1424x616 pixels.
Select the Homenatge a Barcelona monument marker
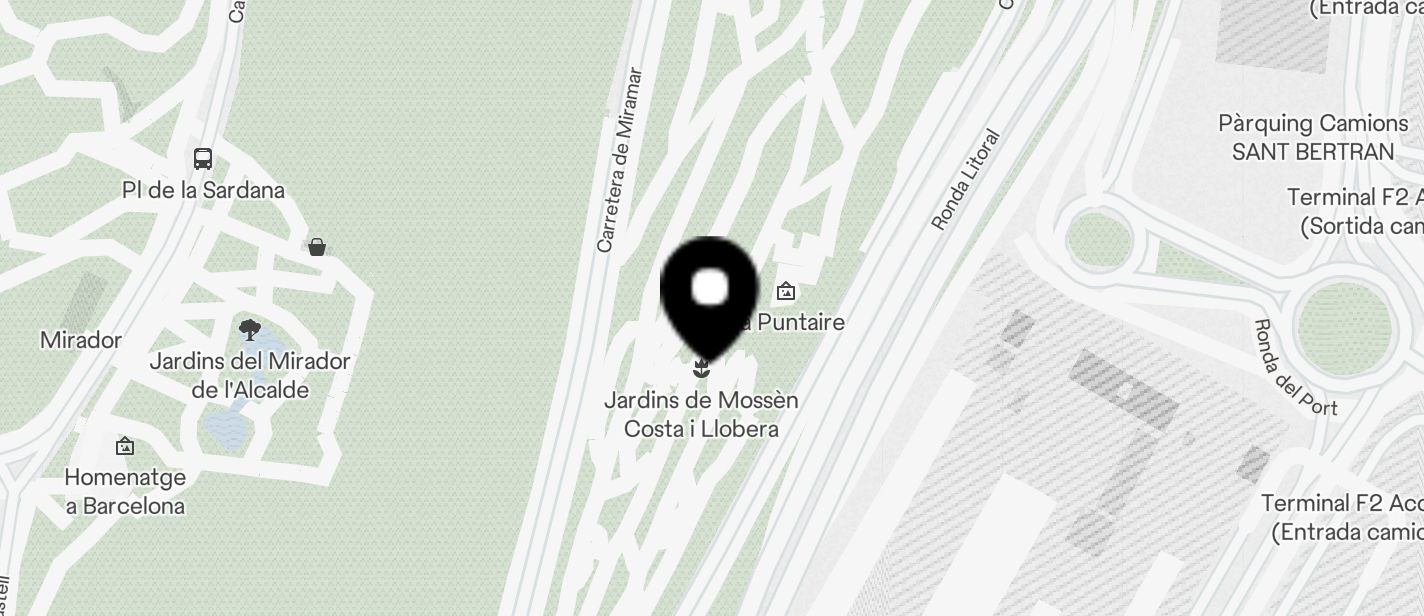coord(125,446)
